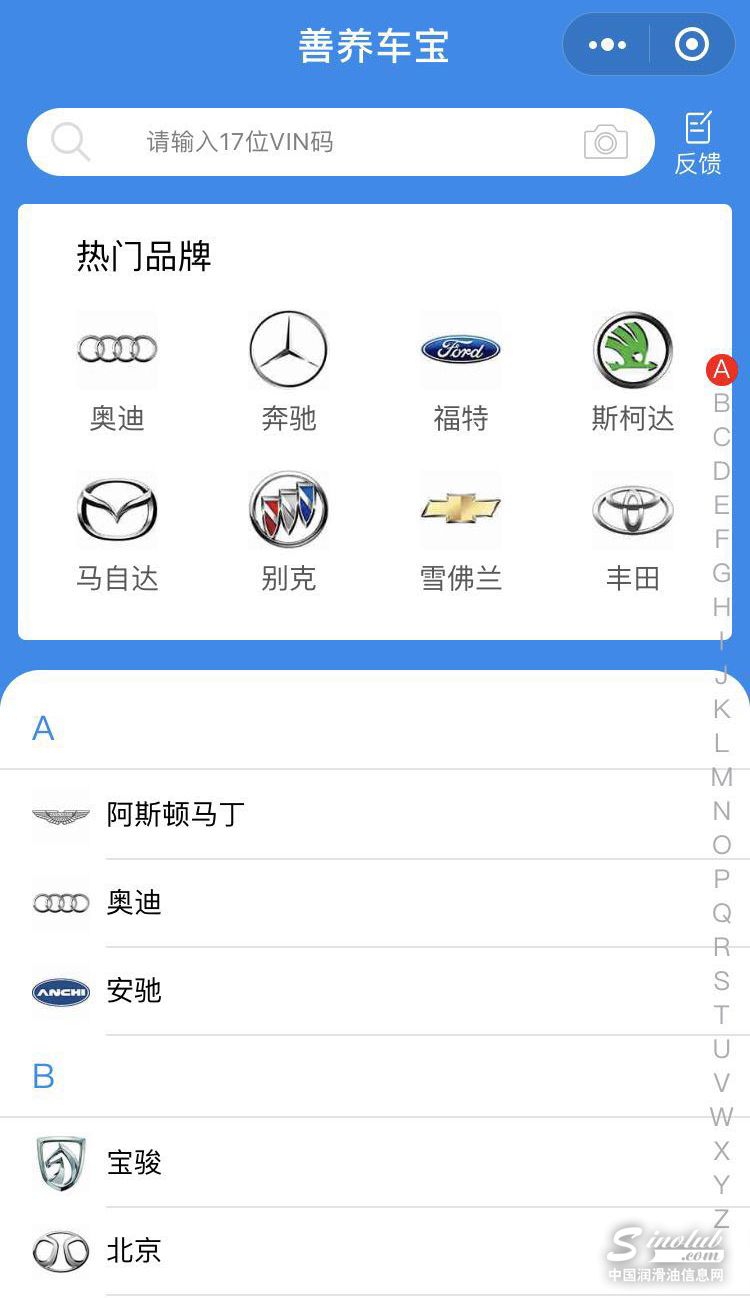This screenshot has width=750, height=1298.
Task: Open 雪佛兰 from popular brands
Action: coord(460,532)
